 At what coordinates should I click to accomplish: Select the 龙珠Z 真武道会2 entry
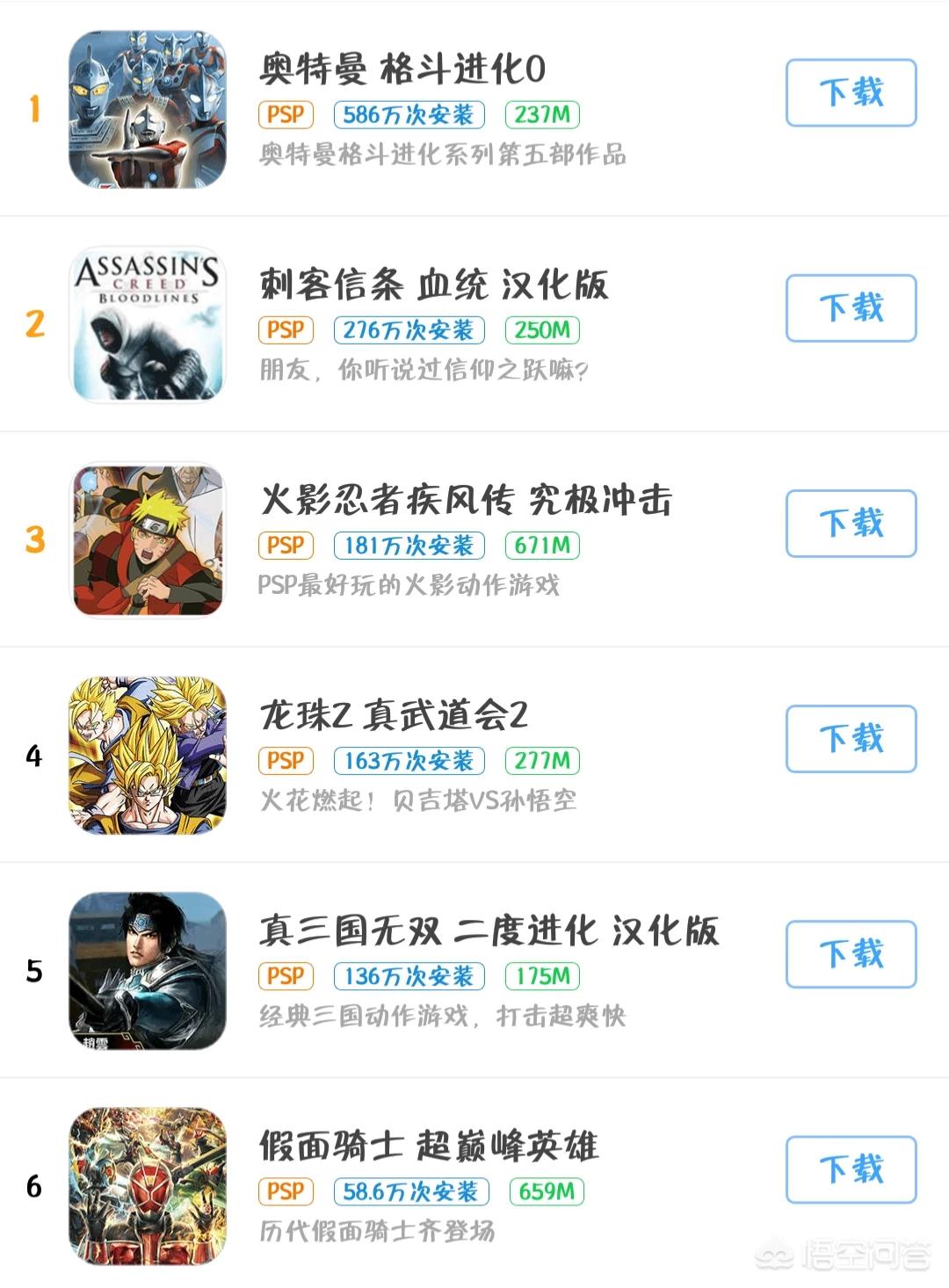tap(394, 715)
